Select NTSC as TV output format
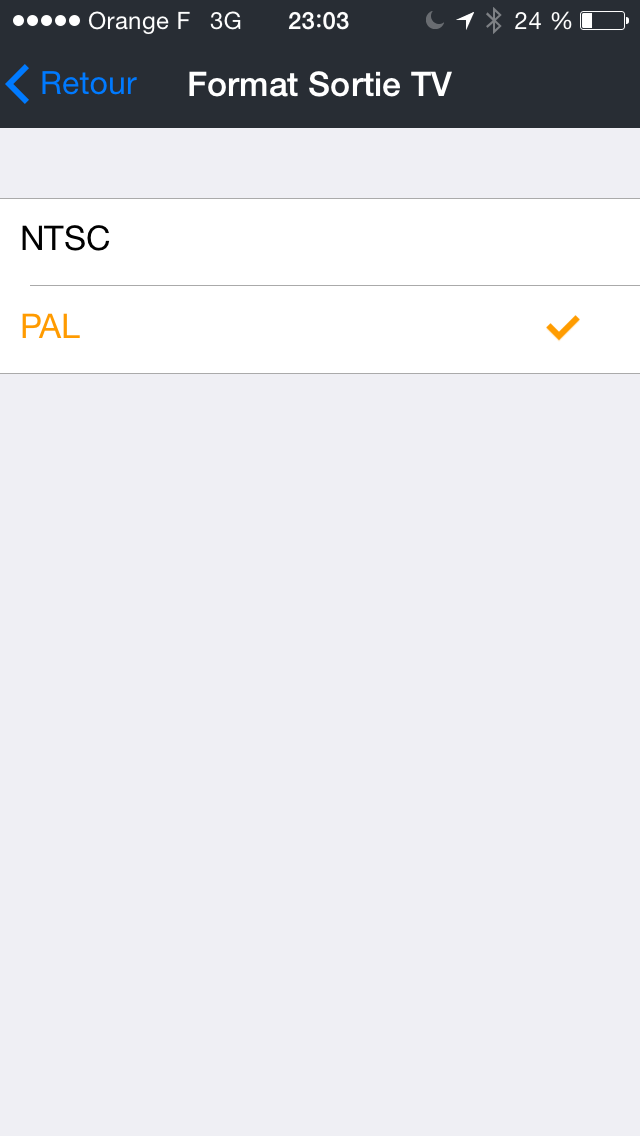 (x=320, y=242)
